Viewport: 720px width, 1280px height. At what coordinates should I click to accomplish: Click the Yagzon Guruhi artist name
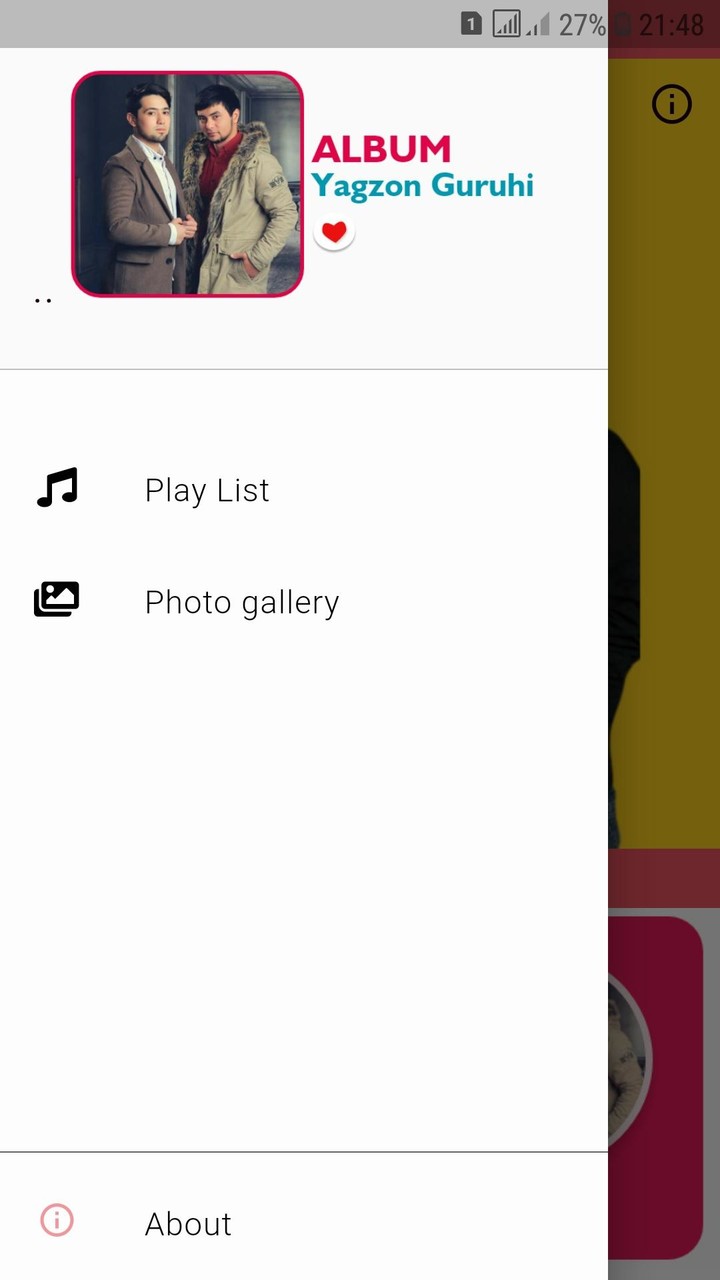coord(422,186)
